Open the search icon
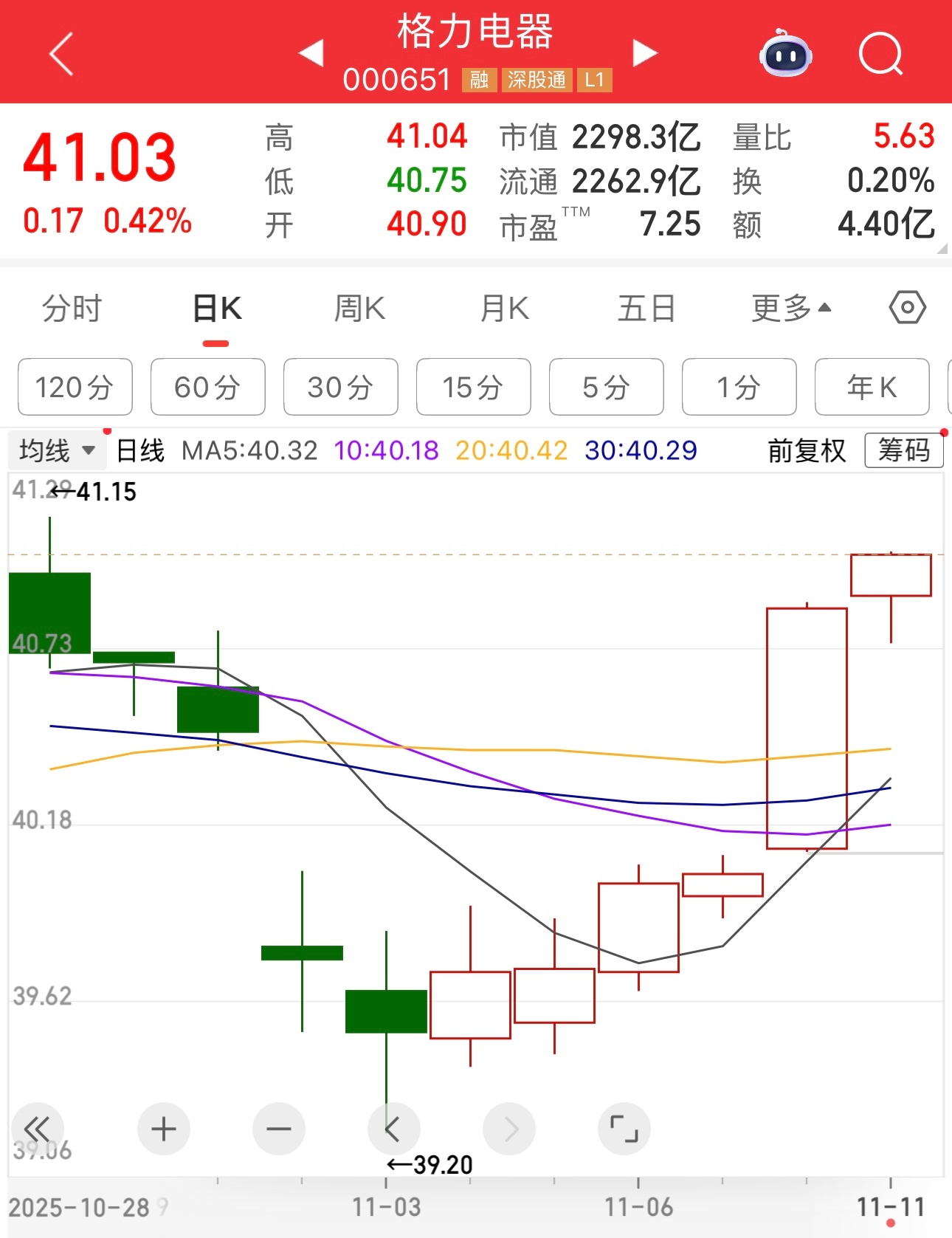This screenshot has height=1238, width=952. tap(880, 53)
